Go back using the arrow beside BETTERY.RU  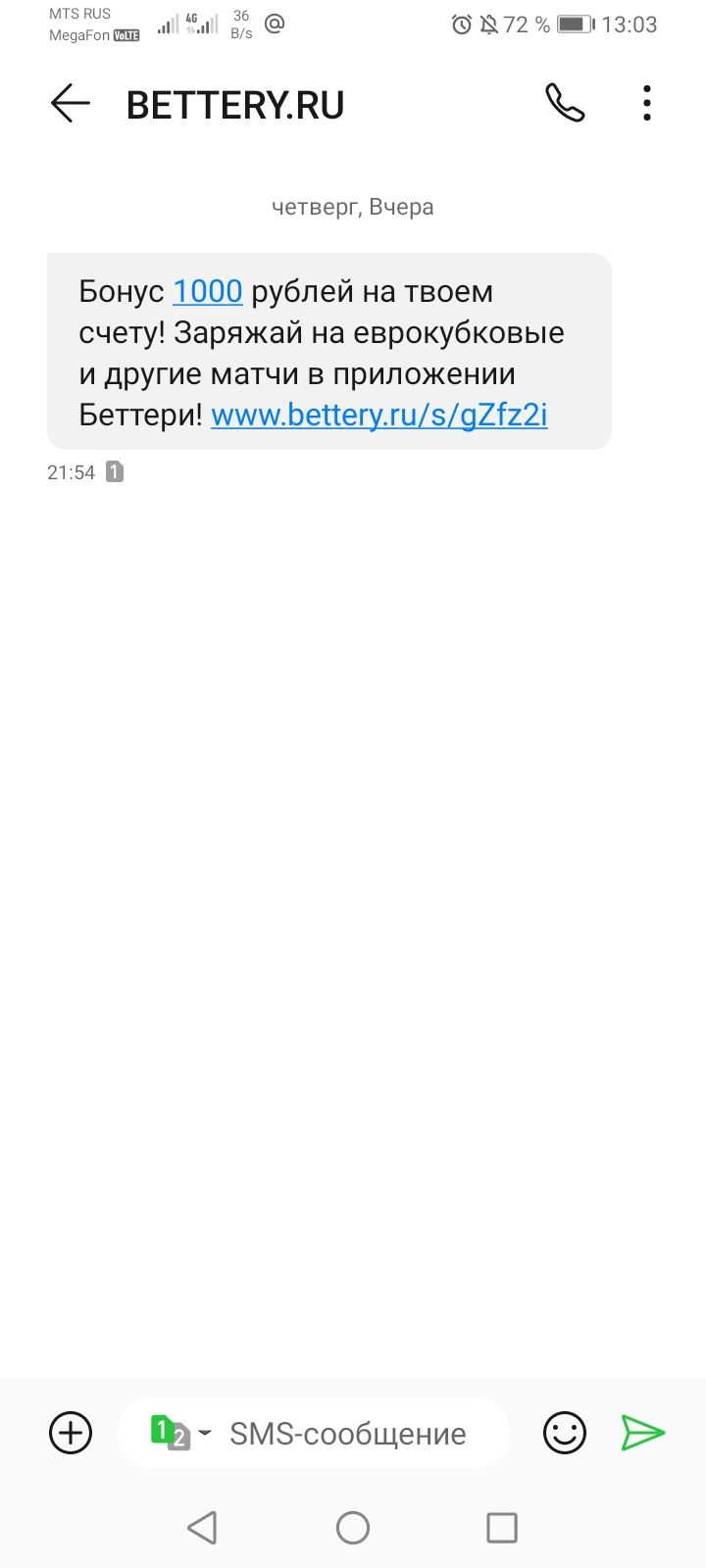[70, 104]
